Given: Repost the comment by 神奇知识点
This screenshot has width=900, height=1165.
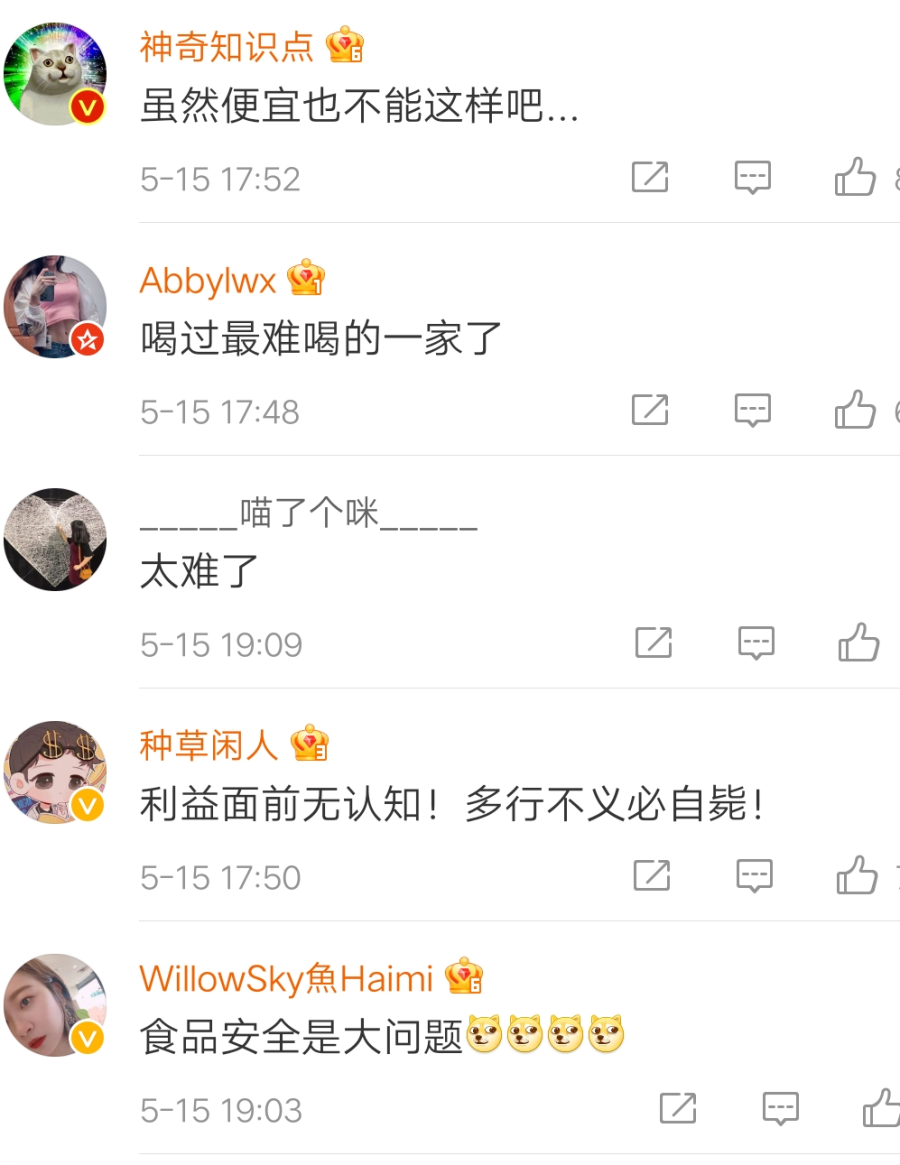Looking at the screenshot, I should (650, 177).
